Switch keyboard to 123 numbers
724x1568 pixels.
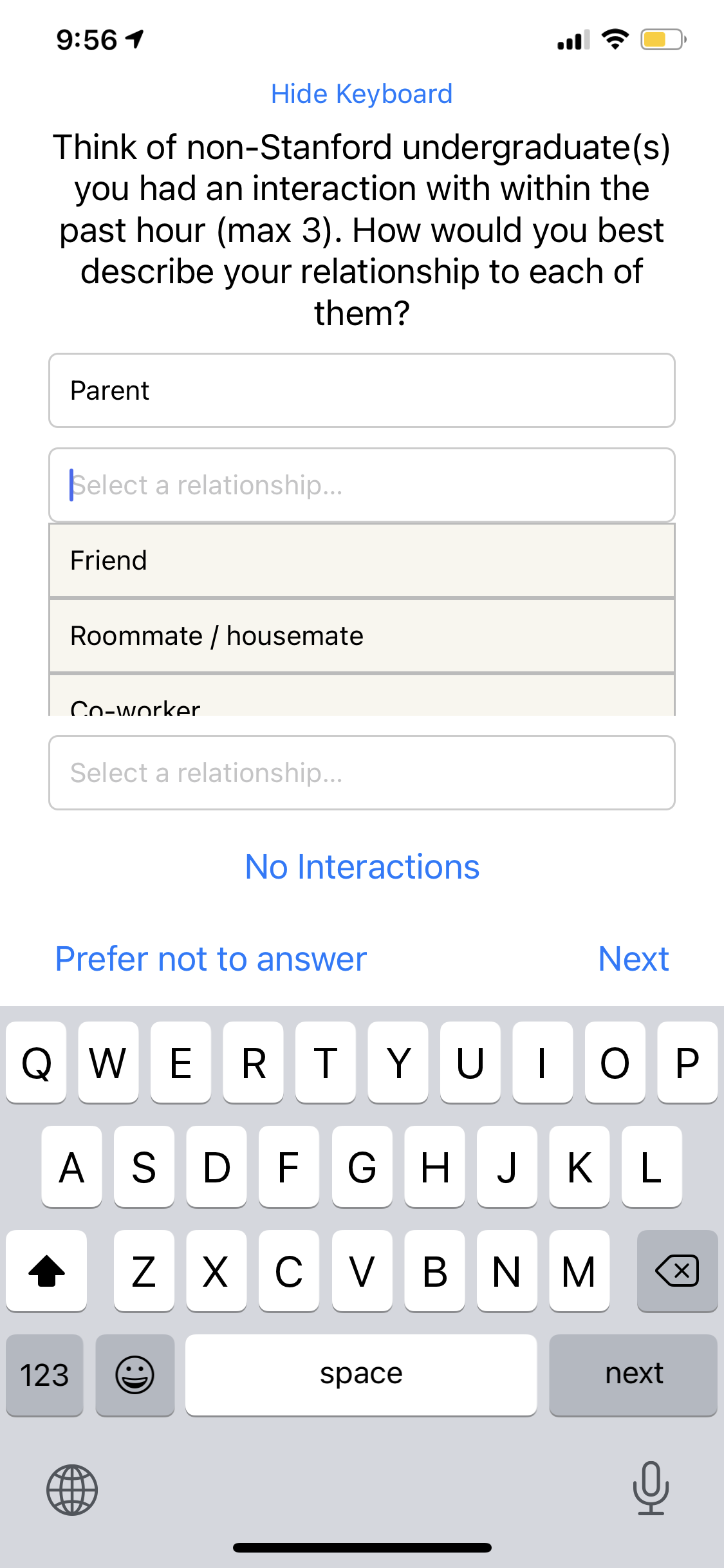click(x=44, y=1375)
